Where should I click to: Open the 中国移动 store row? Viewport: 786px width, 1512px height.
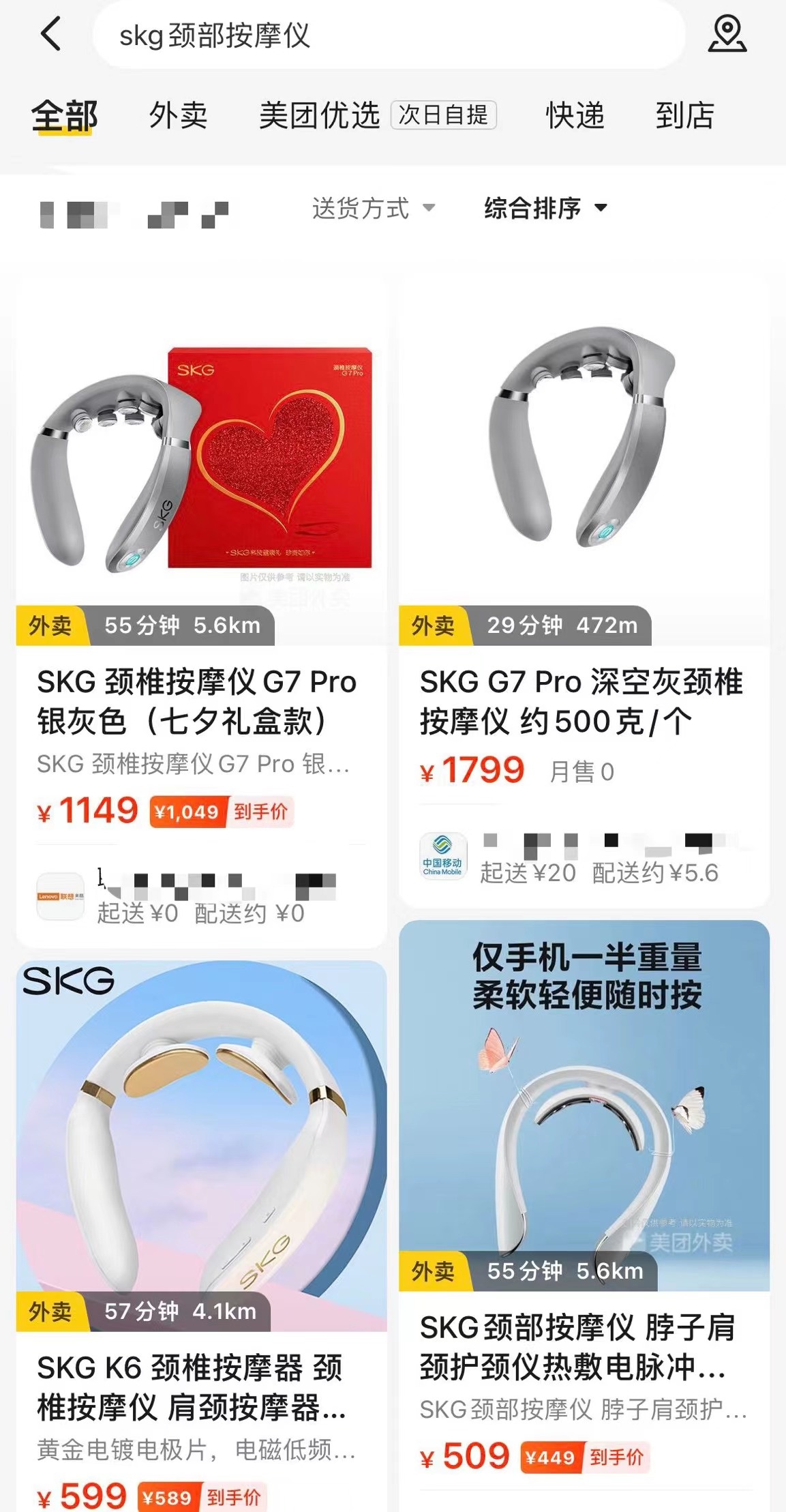[584, 856]
